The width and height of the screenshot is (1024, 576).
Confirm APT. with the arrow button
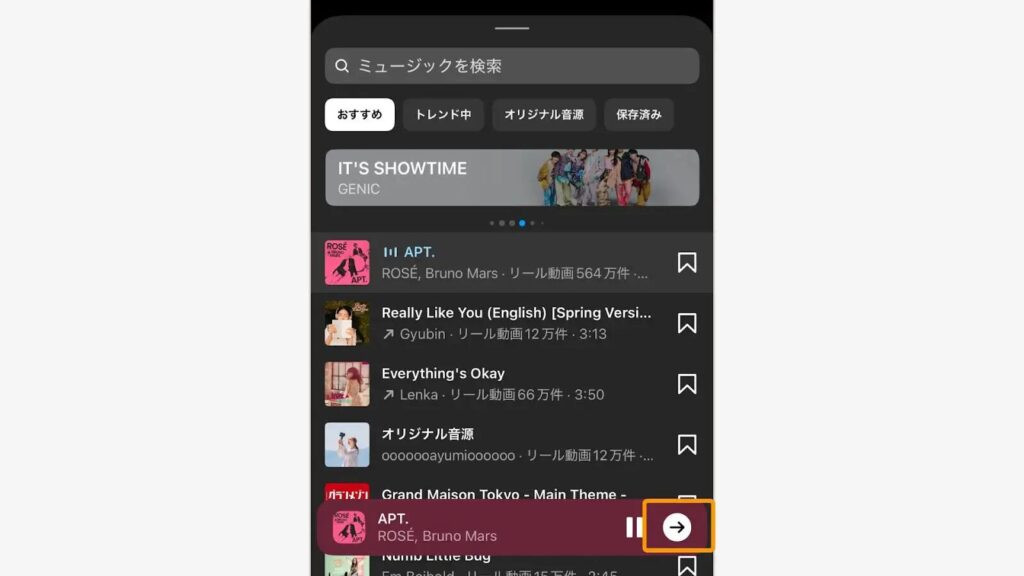tap(677, 527)
